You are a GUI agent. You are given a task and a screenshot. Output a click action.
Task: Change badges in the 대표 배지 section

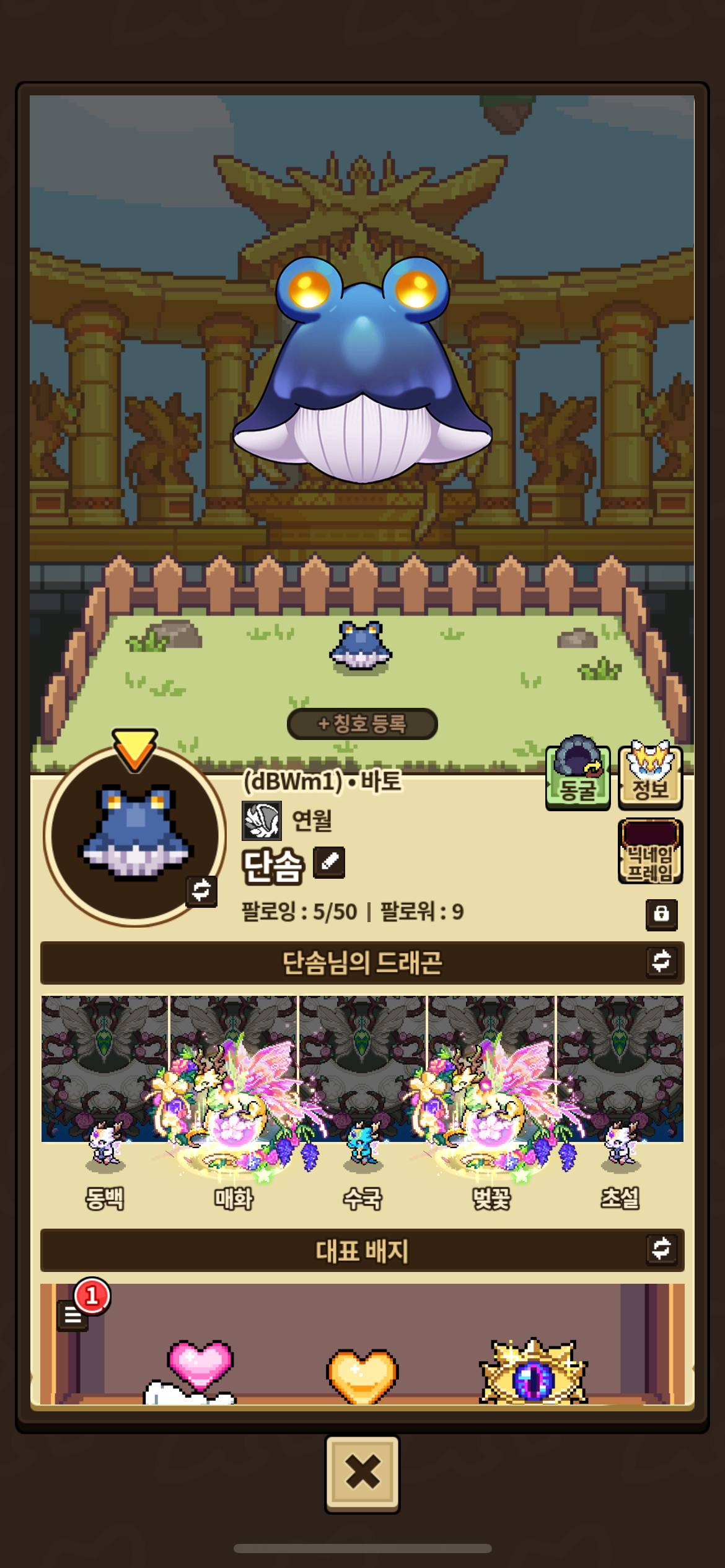(661, 1249)
